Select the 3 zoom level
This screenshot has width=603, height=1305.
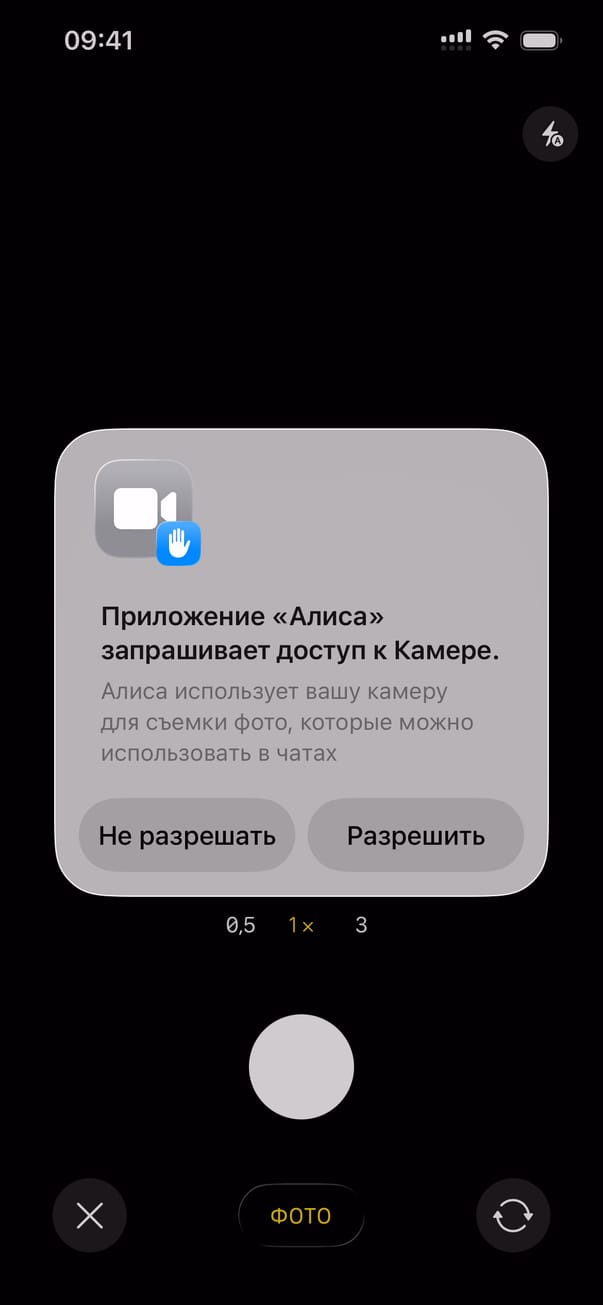point(361,926)
